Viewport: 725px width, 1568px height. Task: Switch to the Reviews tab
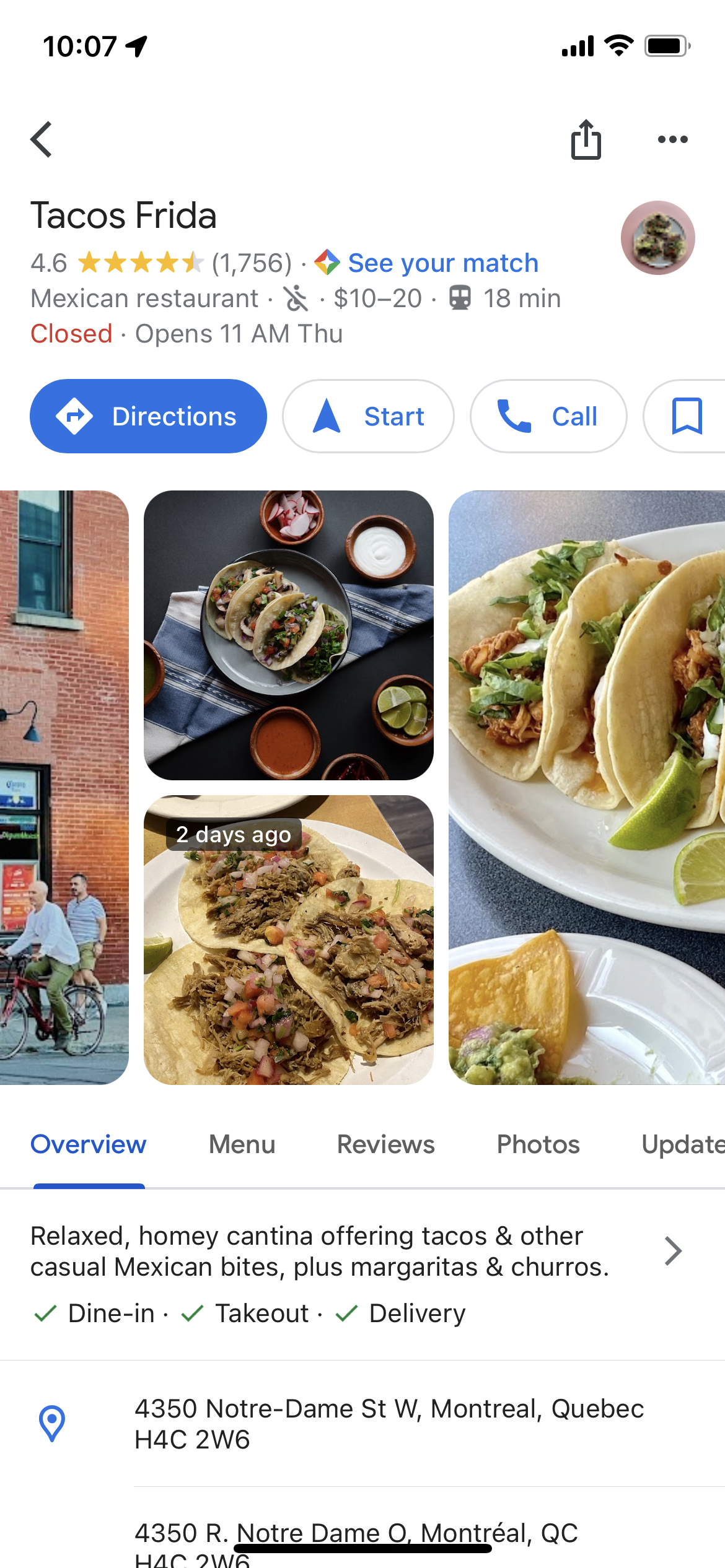click(385, 1144)
